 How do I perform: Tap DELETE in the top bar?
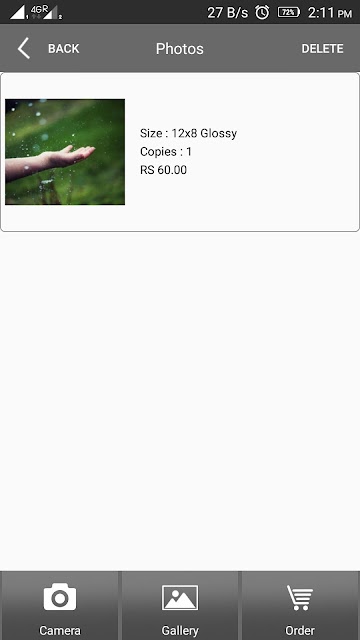tap(322, 49)
